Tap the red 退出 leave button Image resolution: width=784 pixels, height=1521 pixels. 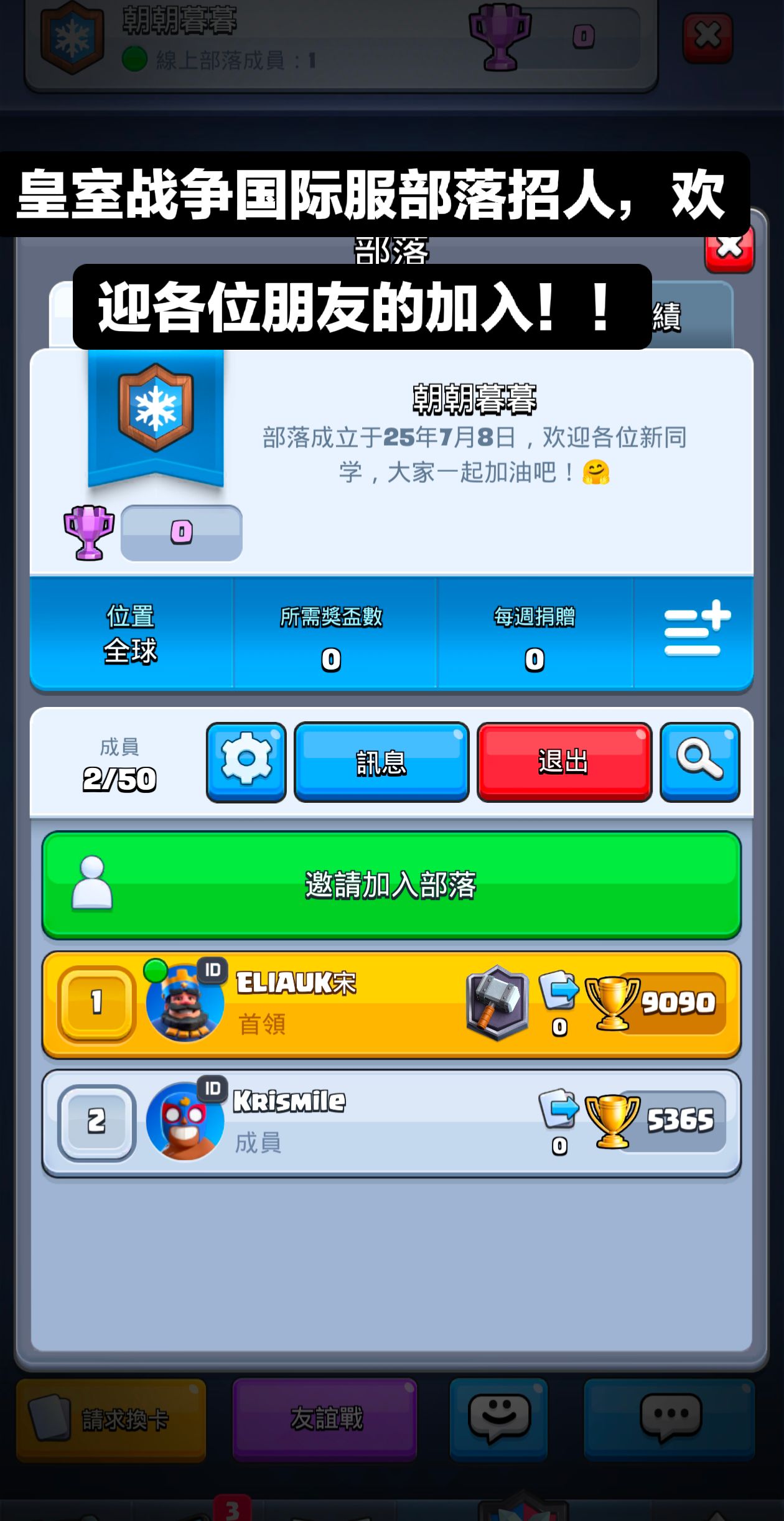click(564, 761)
